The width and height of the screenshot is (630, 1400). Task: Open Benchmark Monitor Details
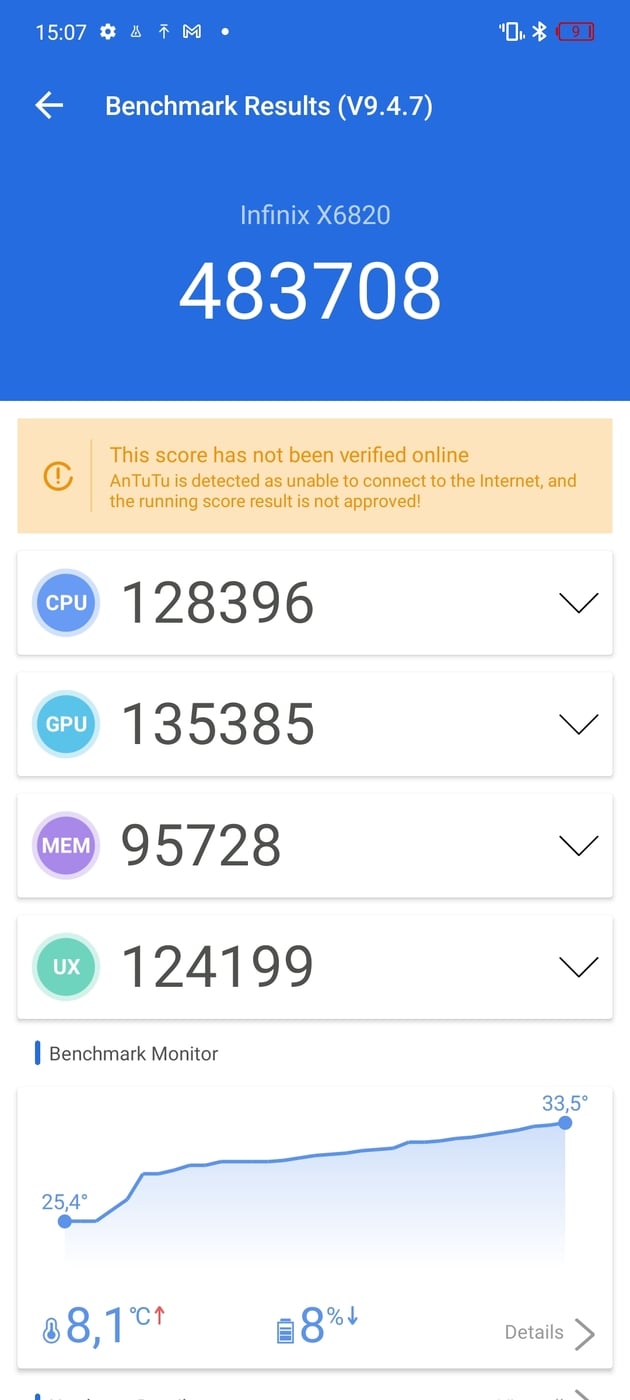(549, 1332)
